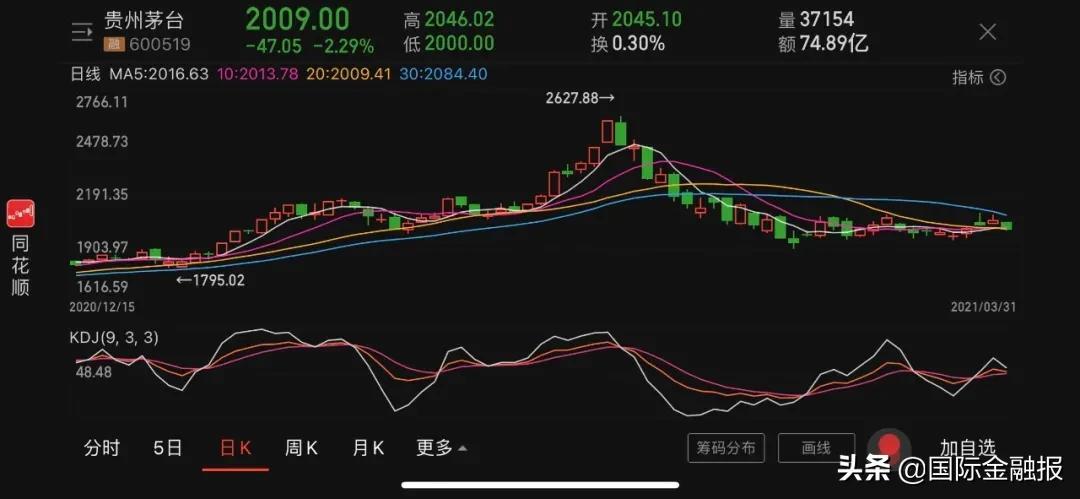Viewport: 1080px width, 499px height.
Task: Show the 5日 chart
Action: (168, 448)
